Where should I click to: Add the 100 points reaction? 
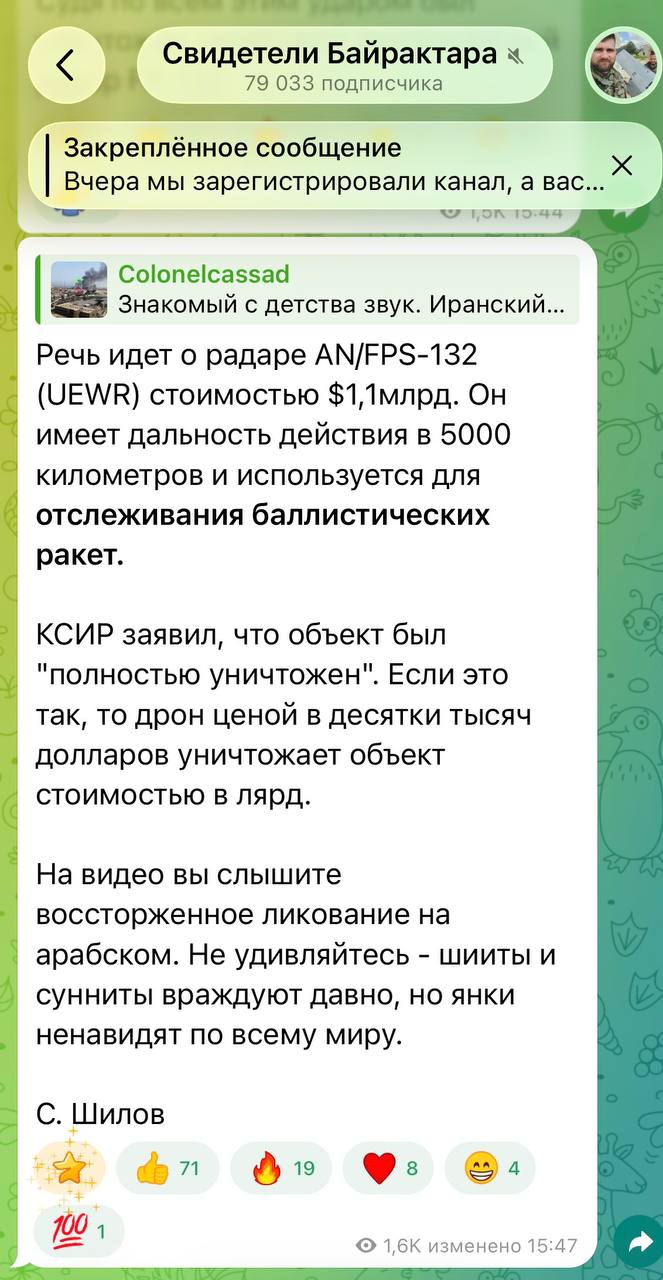coord(80,1230)
